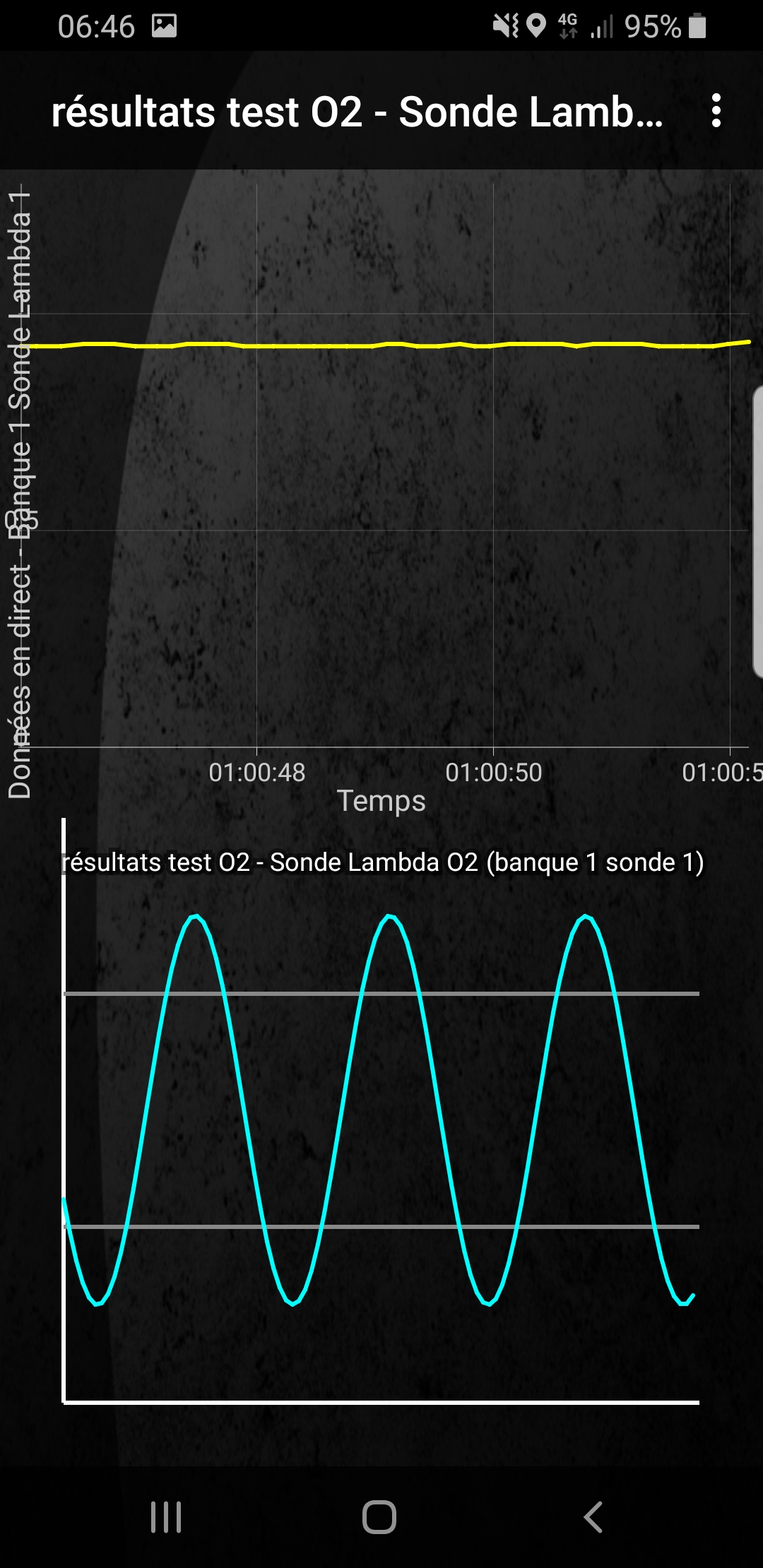Go back with the system back button
The image size is (763, 1568).
[x=593, y=1516]
